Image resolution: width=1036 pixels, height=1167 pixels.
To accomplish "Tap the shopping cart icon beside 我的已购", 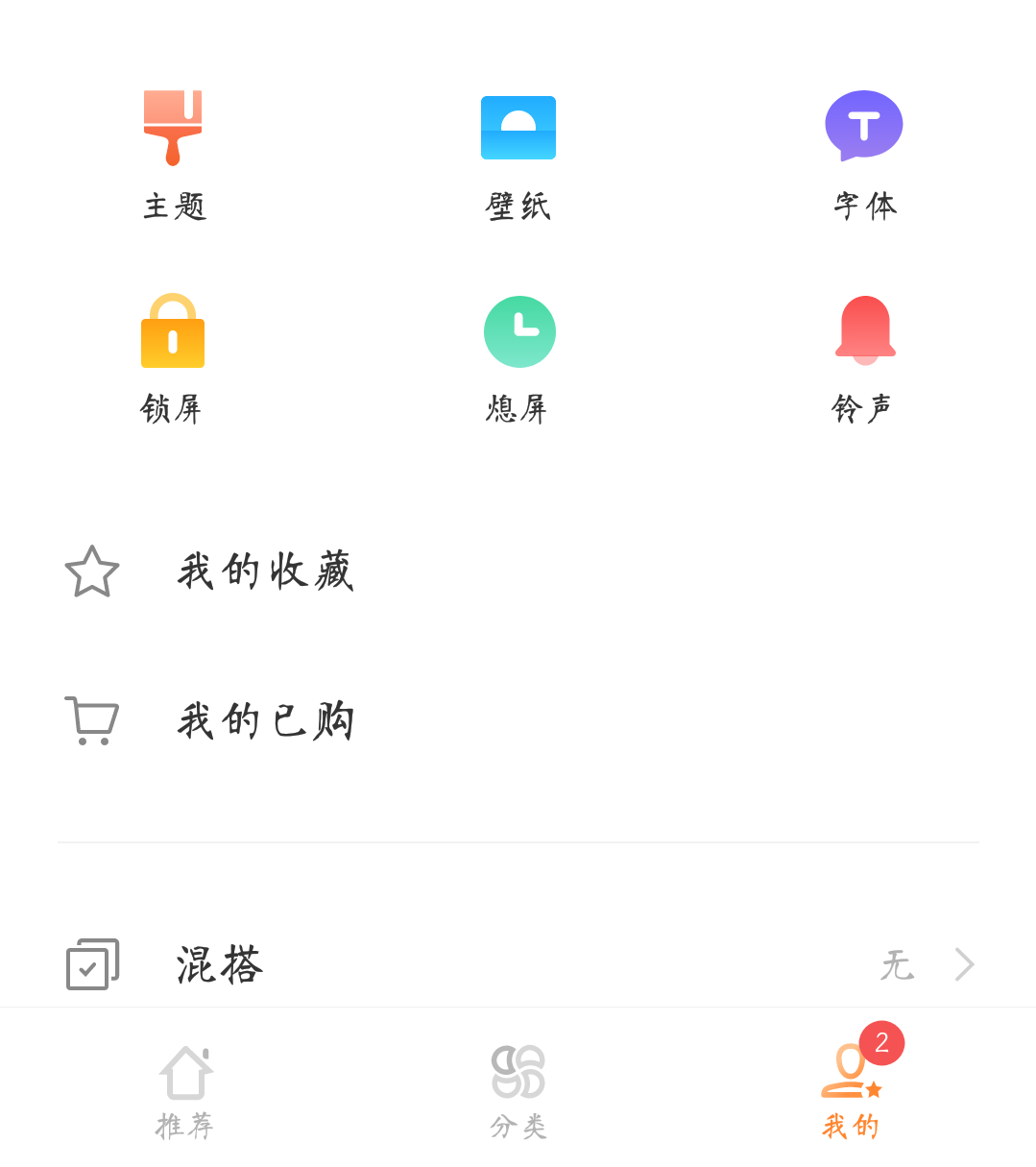I will click(91, 720).
